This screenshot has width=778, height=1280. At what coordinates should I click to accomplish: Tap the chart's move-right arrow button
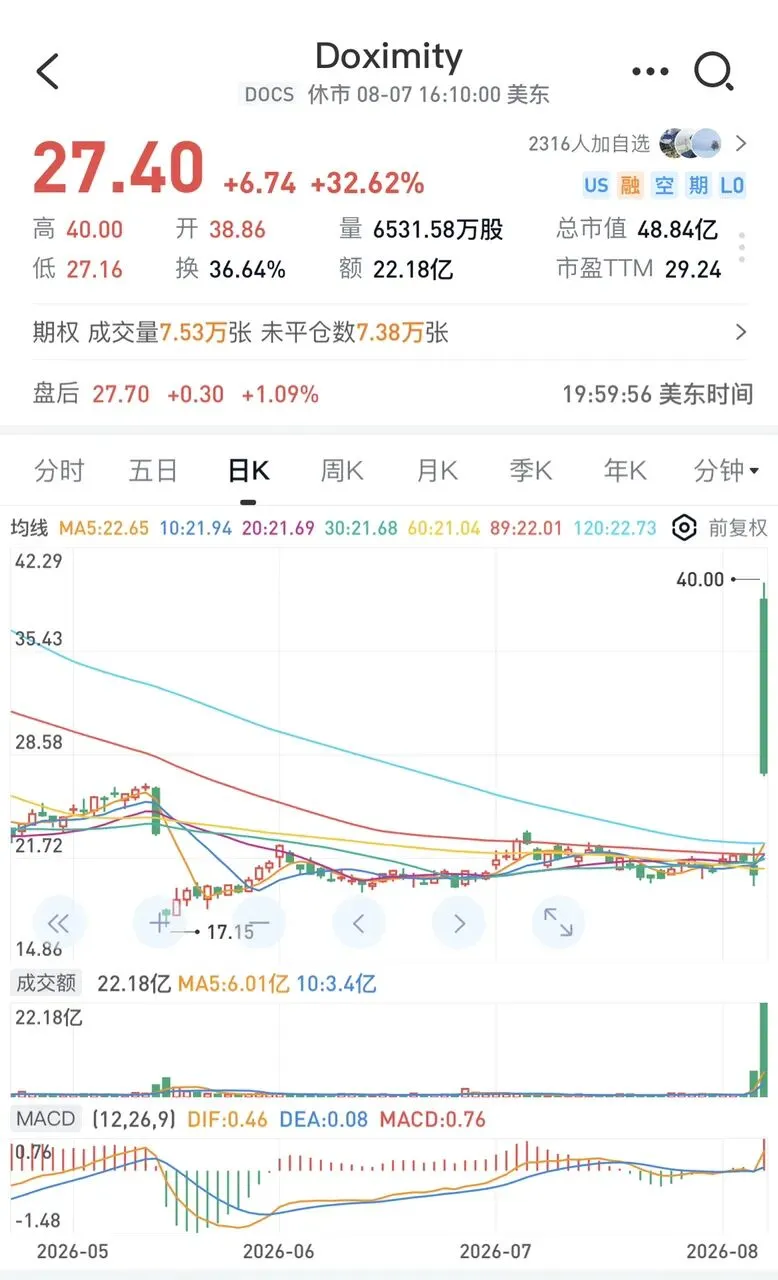pyautogui.click(x=459, y=922)
